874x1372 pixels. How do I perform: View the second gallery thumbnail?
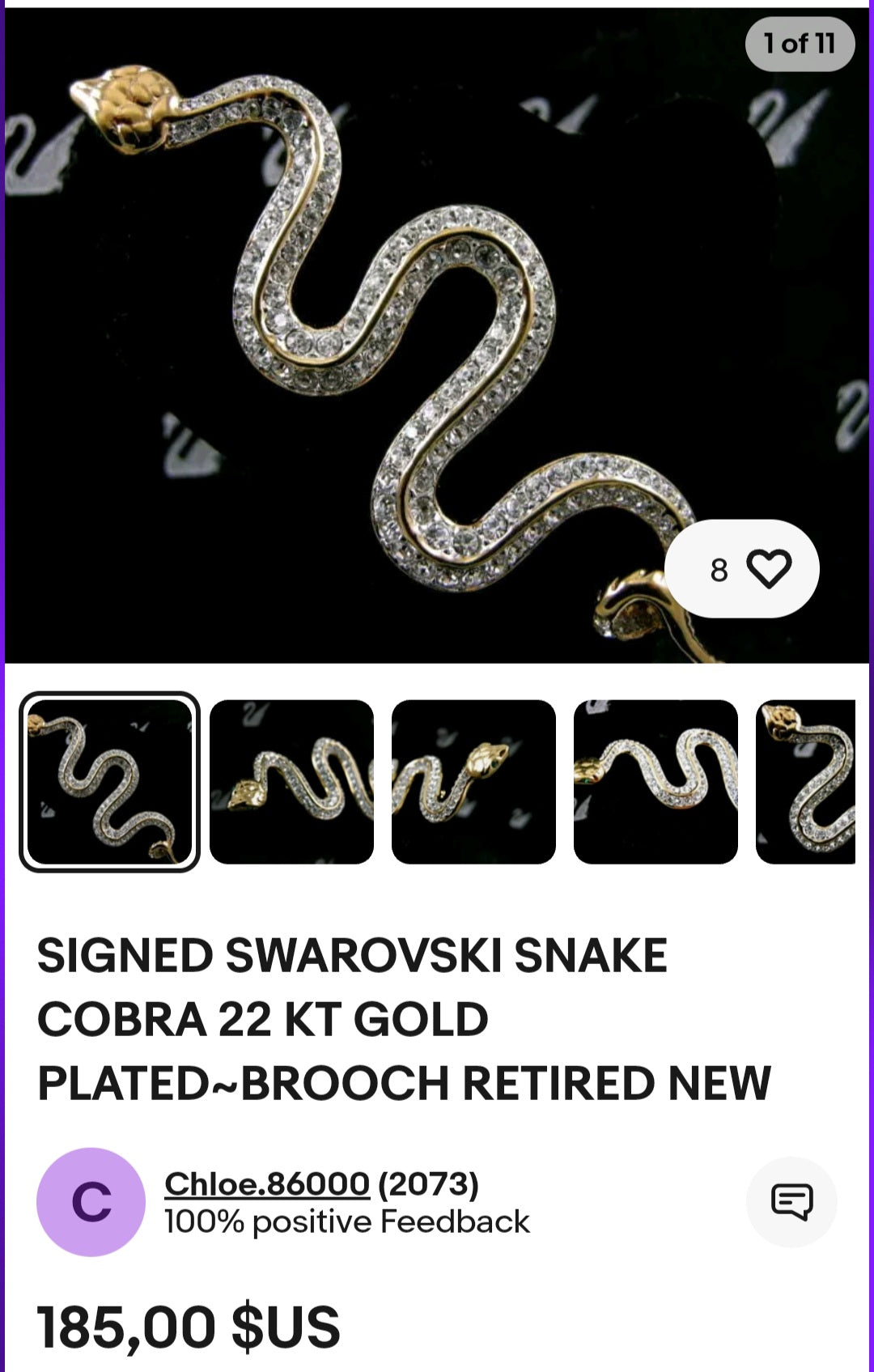pyautogui.click(x=291, y=782)
